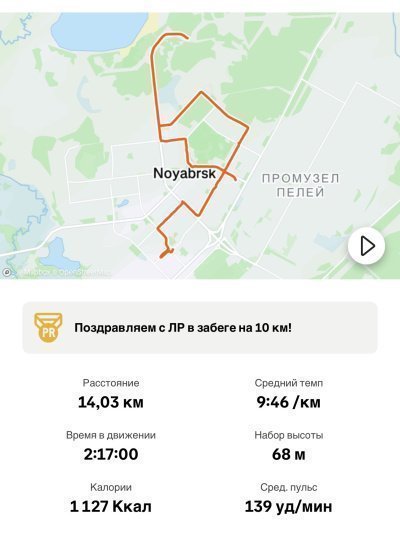Image resolution: width=400 pixels, height=536 pixels.
Task: Open the Noyabrsk route map
Action: 200,146
